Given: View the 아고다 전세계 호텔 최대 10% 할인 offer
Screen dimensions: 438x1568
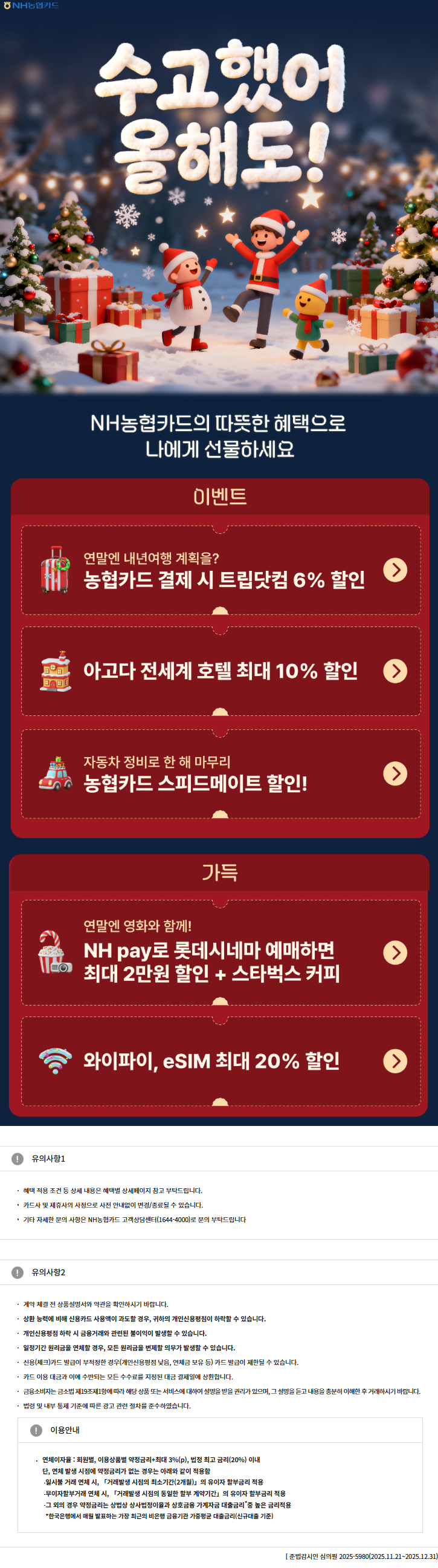Looking at the screenshot, I should pyautogui.click(x=221, y=671).
